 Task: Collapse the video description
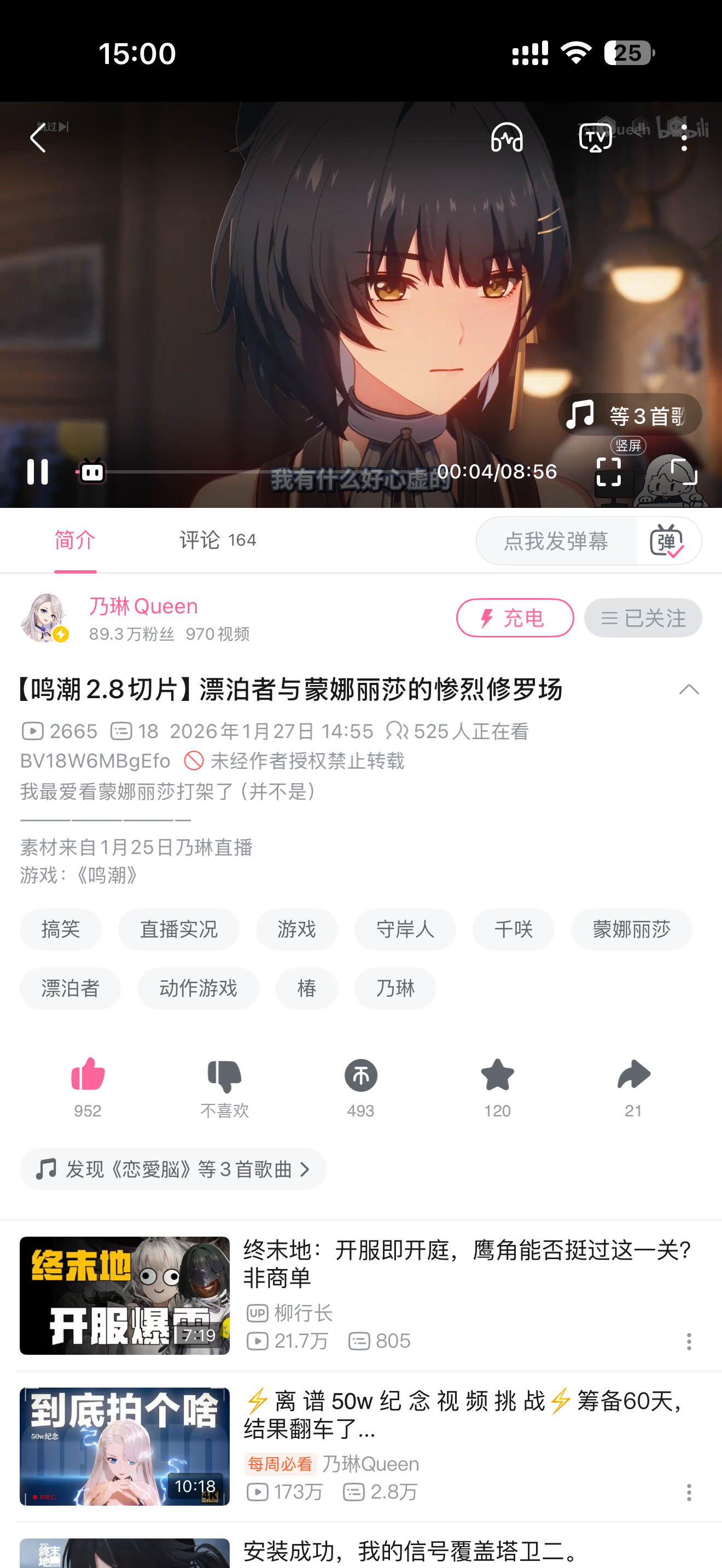(x=689, y=689)
